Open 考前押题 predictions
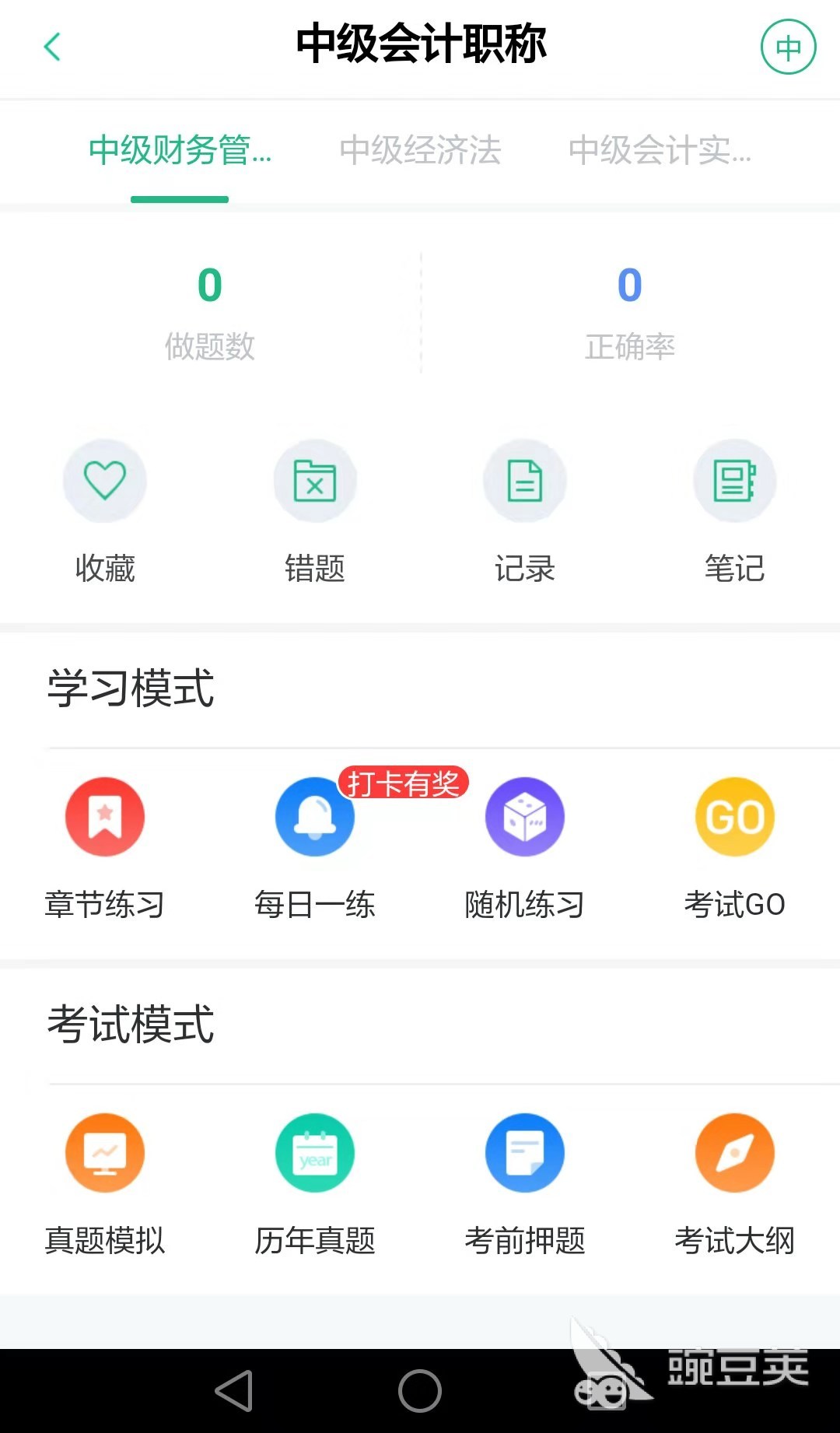The width and height of the screenshot is (840, 1433). [525, 1184]
